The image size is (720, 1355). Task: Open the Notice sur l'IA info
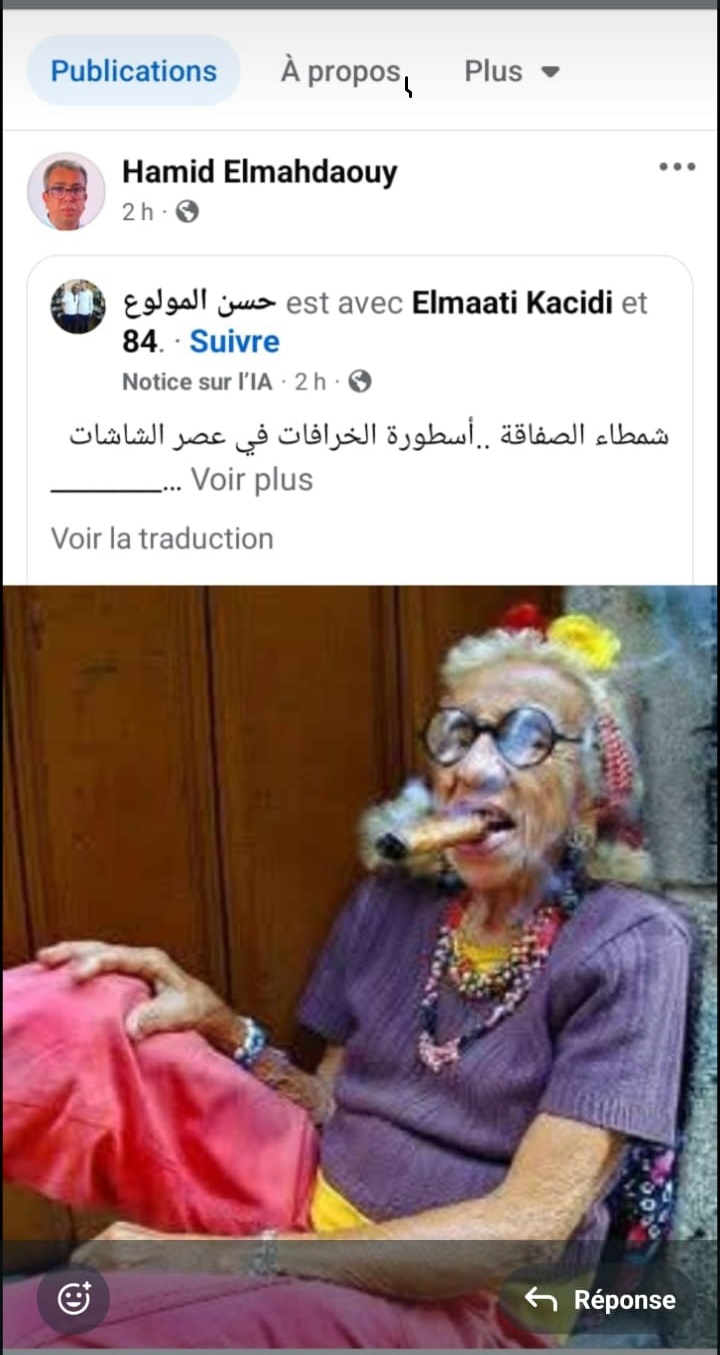pos(196,381)
